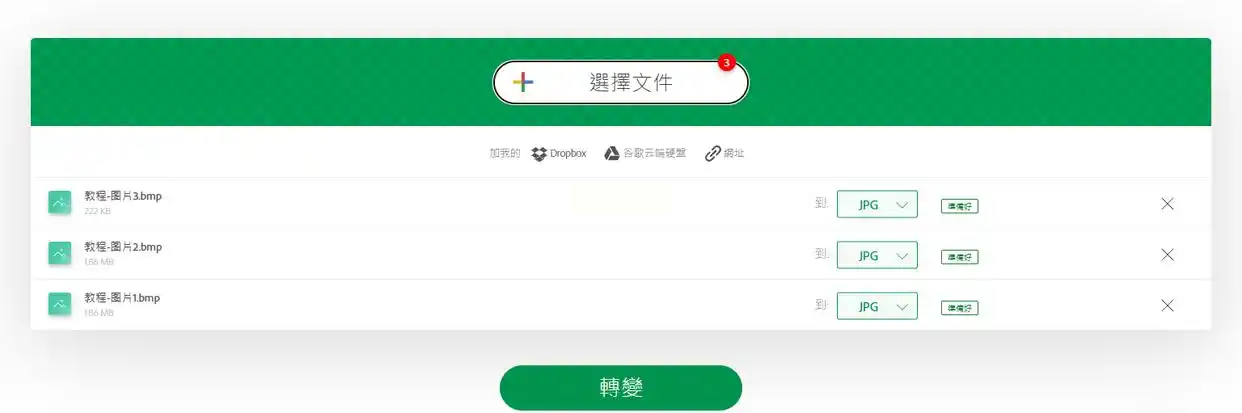Tap the 選擇文件 button

click(620, 83)
